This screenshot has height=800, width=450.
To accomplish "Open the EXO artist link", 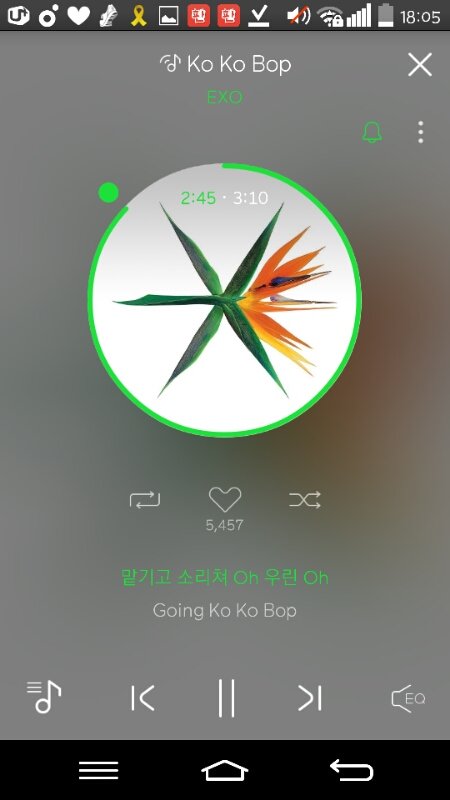I will 225,97.
